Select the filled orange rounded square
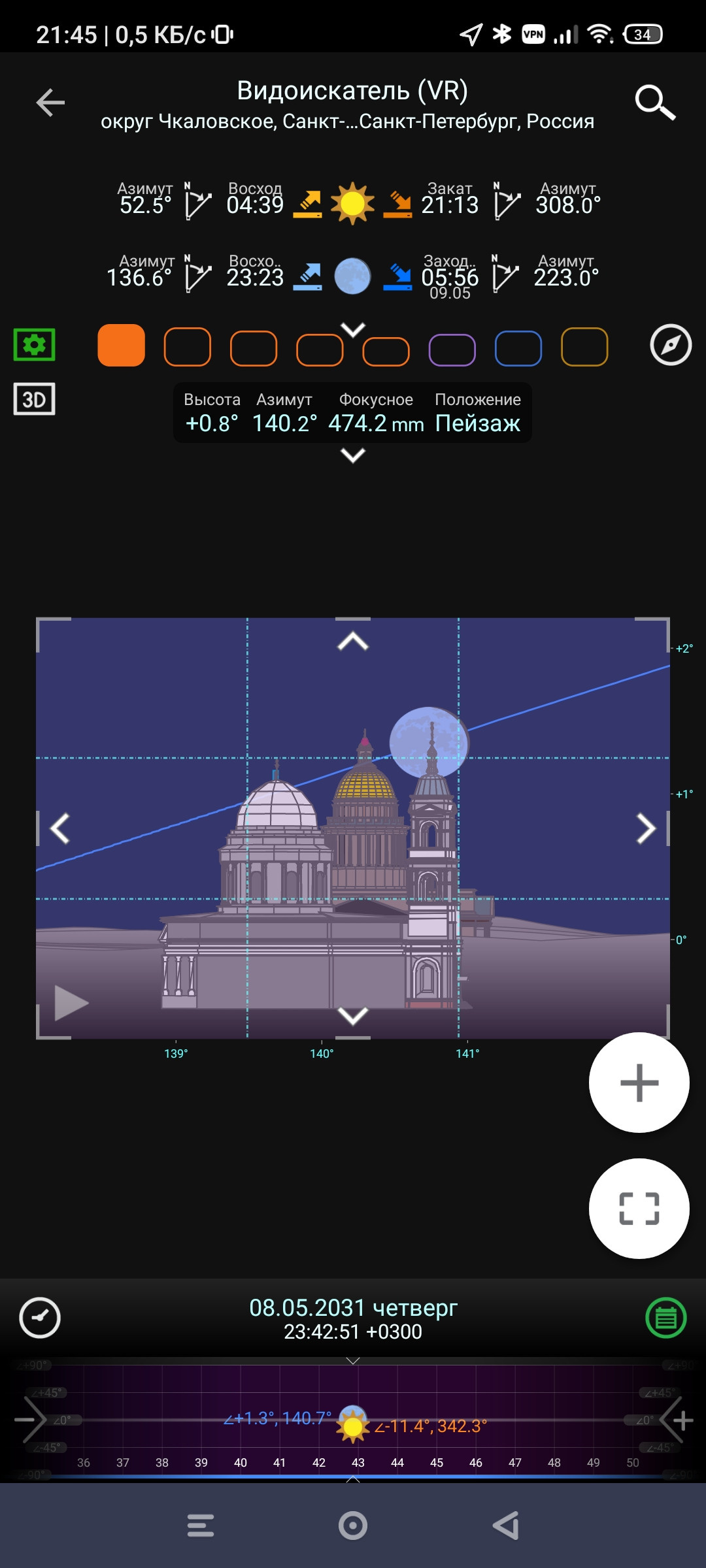The height and width of the screenshot is (1568, 706). point(122,346)
